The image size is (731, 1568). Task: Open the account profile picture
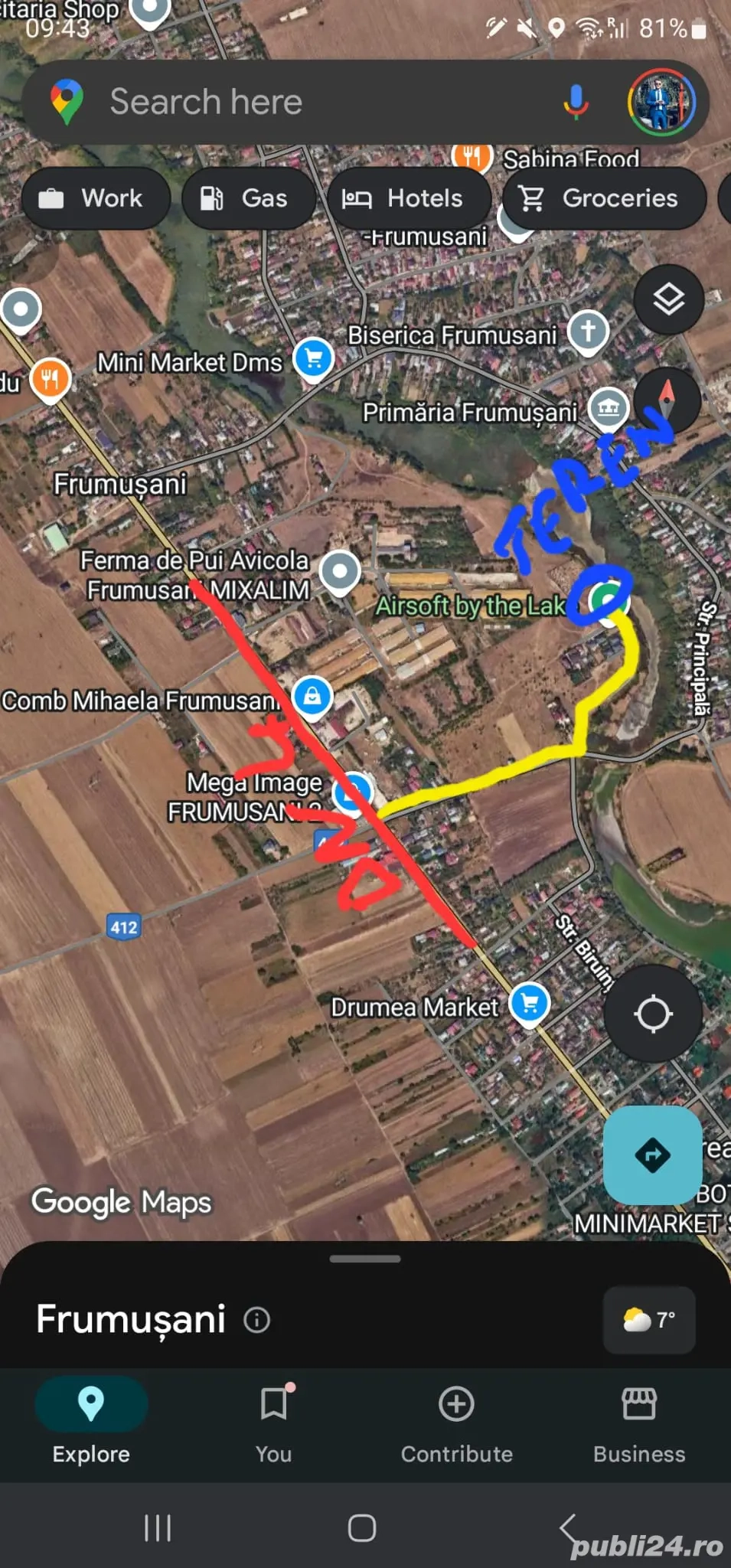661,102
